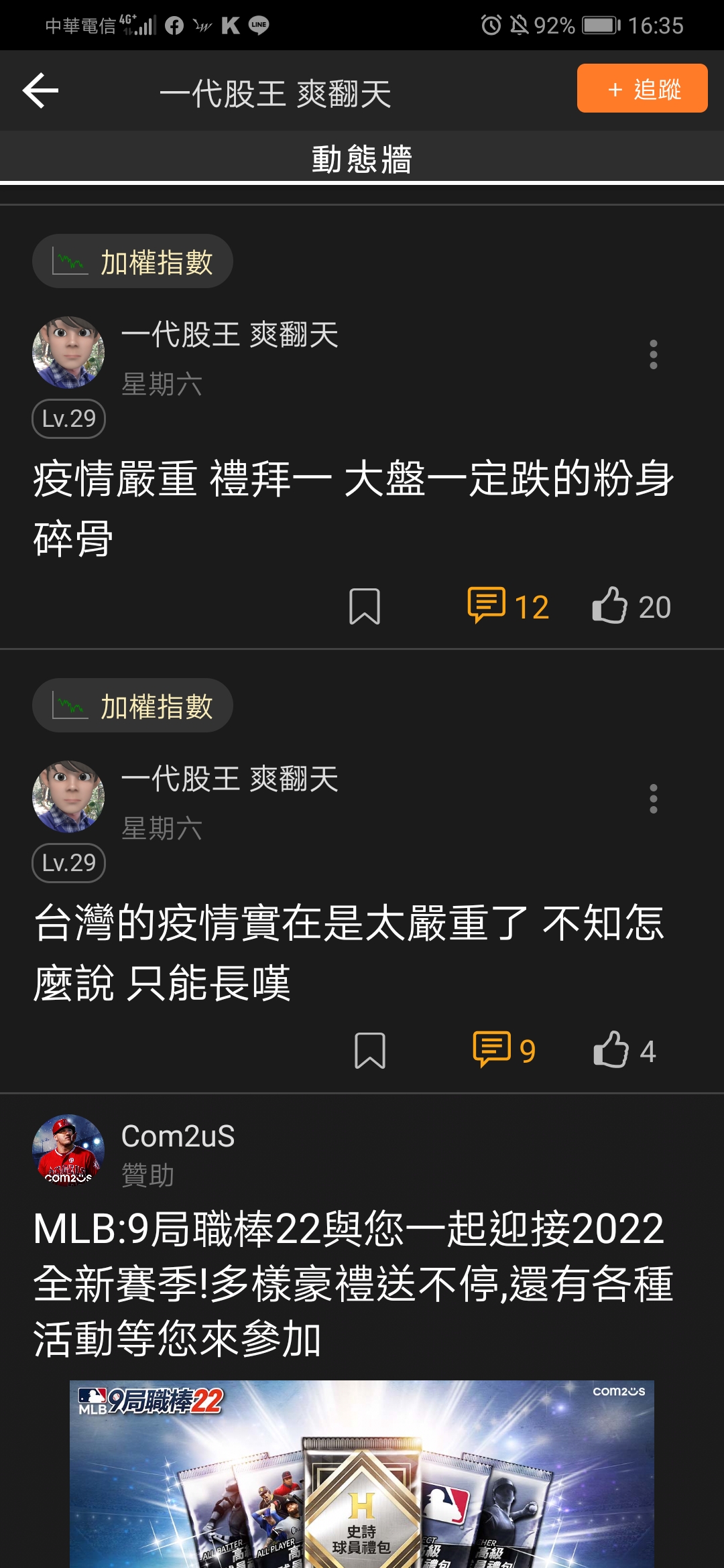Open overflow menu on the 疫情嚴重 post

(653, 354)
